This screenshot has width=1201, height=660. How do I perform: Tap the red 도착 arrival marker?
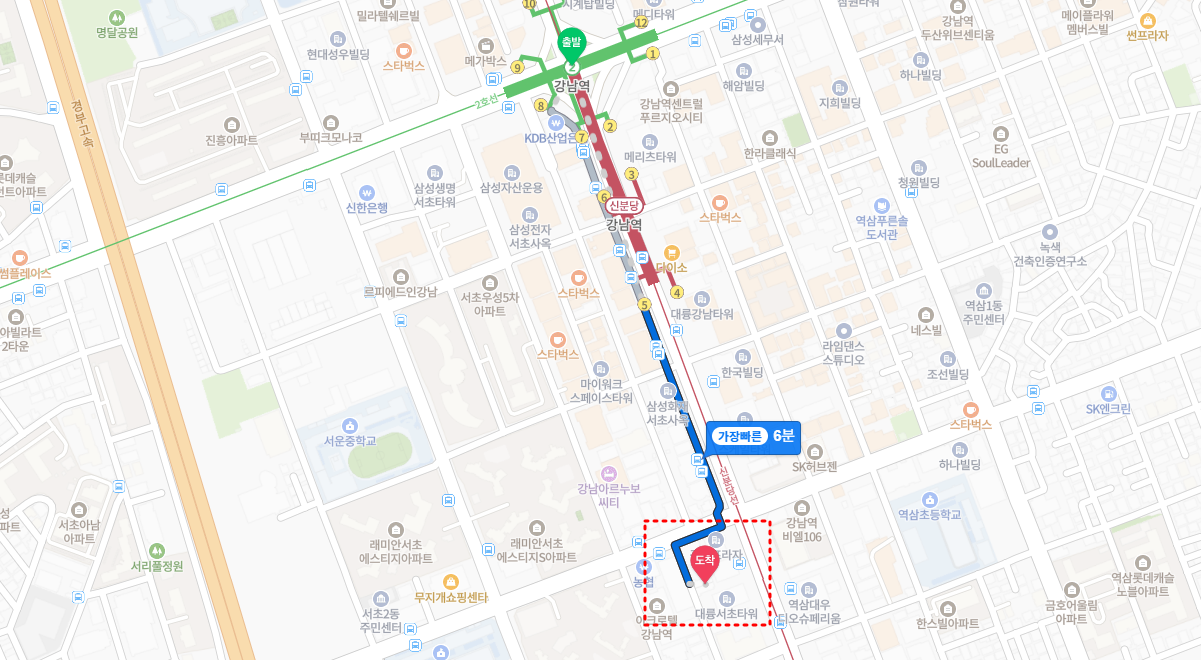click(x=705, y=564)
